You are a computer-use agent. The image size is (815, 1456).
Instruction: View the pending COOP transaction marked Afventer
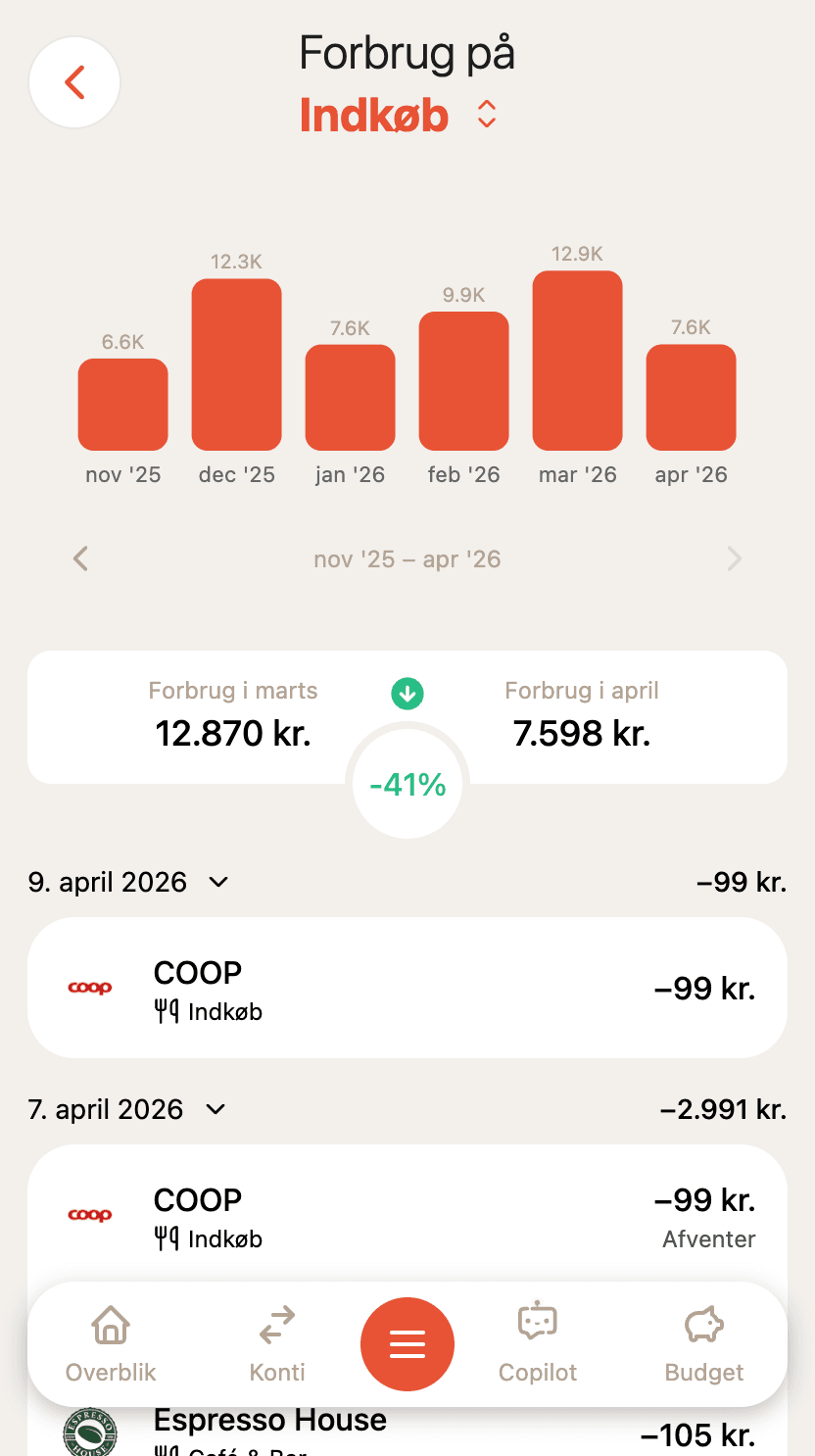(407, 1215)
